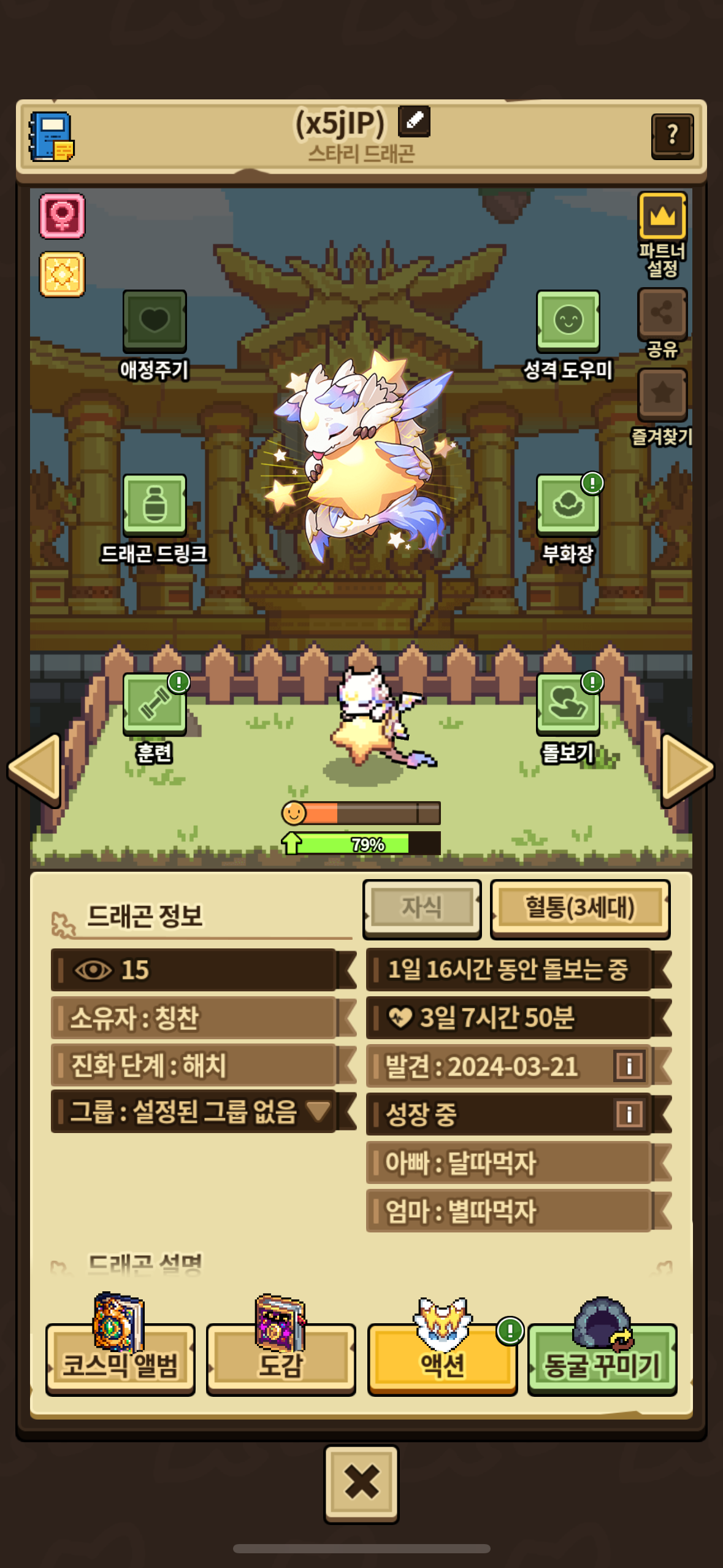The width and height of the screenshot is (723, 1568).
Task: Give affection with 애정주기
Action: tap(155, 321)
